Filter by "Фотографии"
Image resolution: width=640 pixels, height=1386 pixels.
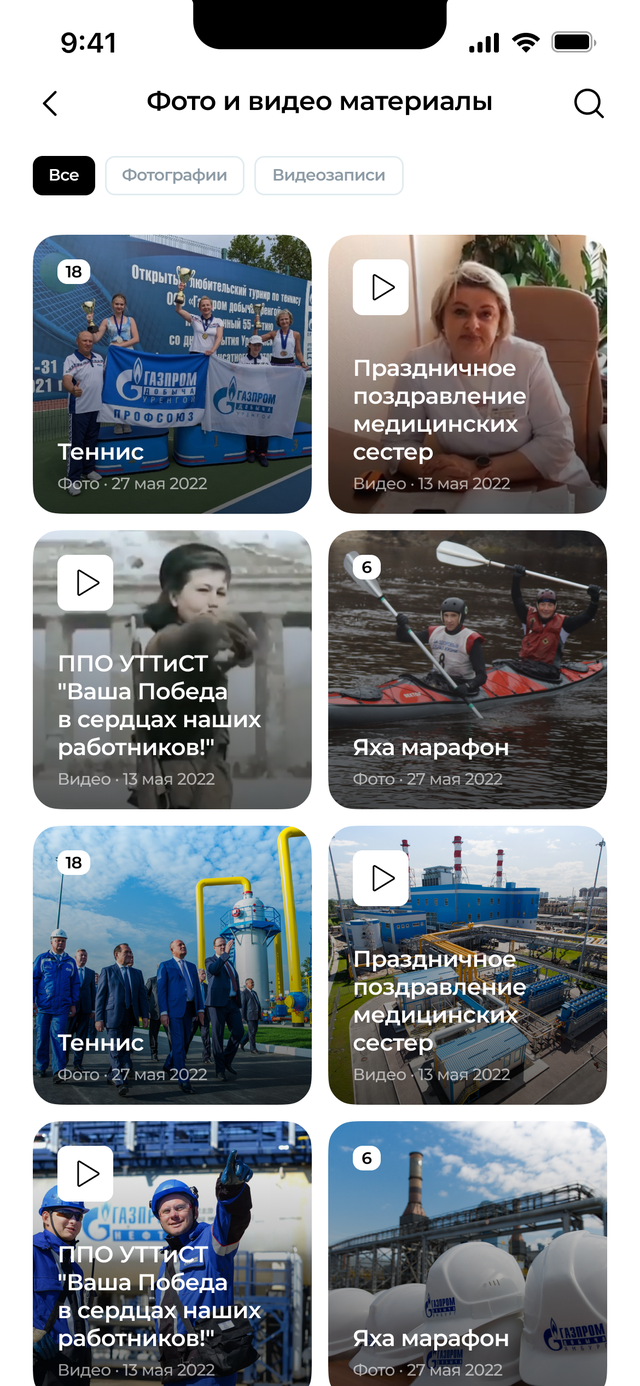pos(175,175)
